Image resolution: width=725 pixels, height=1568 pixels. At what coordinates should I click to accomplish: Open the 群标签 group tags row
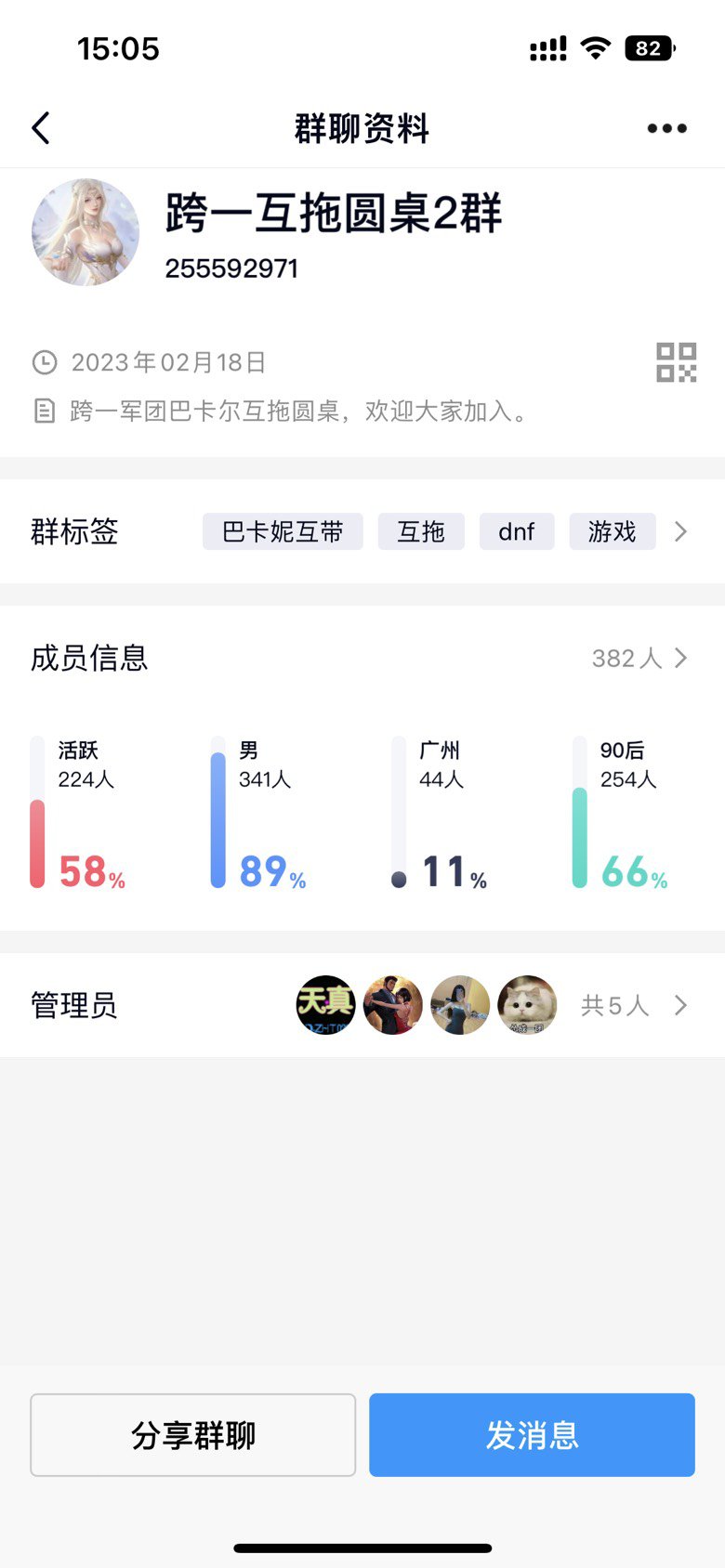362,531
